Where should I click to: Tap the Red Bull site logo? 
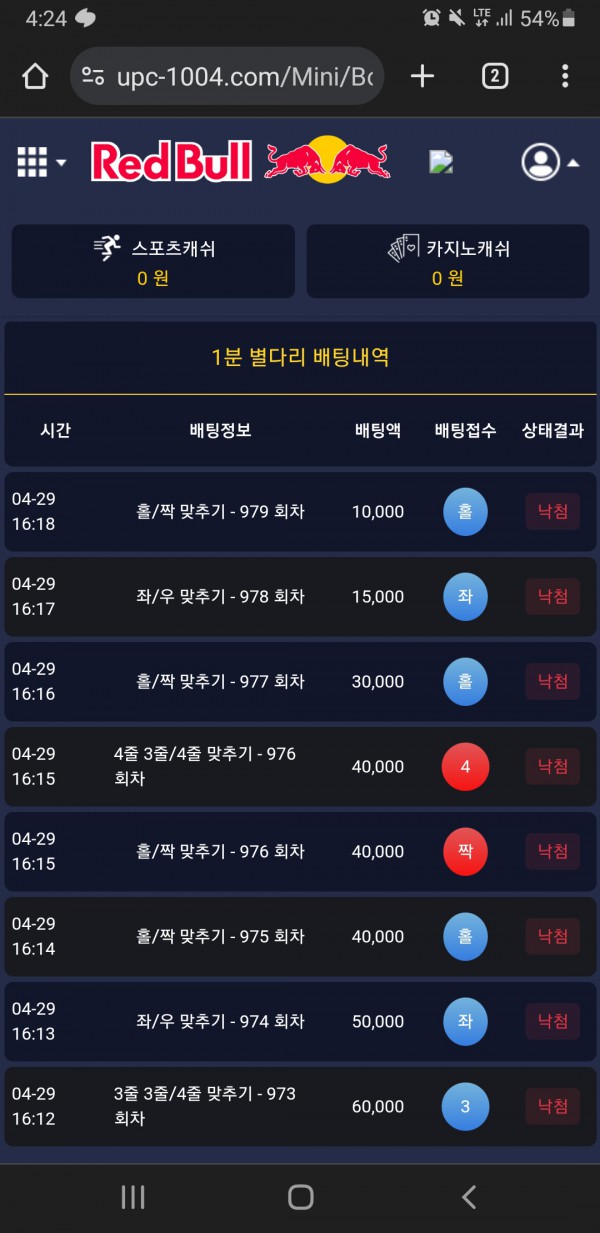[240, 161]
